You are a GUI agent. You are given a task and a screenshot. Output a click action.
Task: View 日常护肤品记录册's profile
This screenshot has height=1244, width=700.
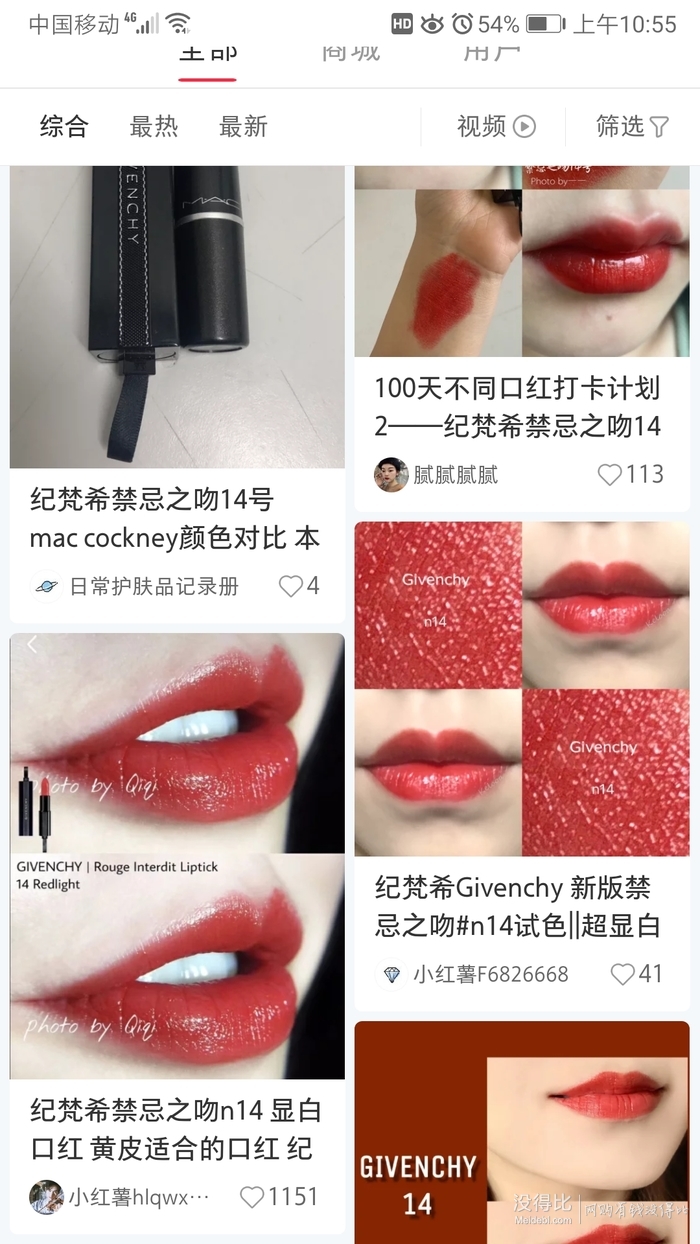click(46, 586)
